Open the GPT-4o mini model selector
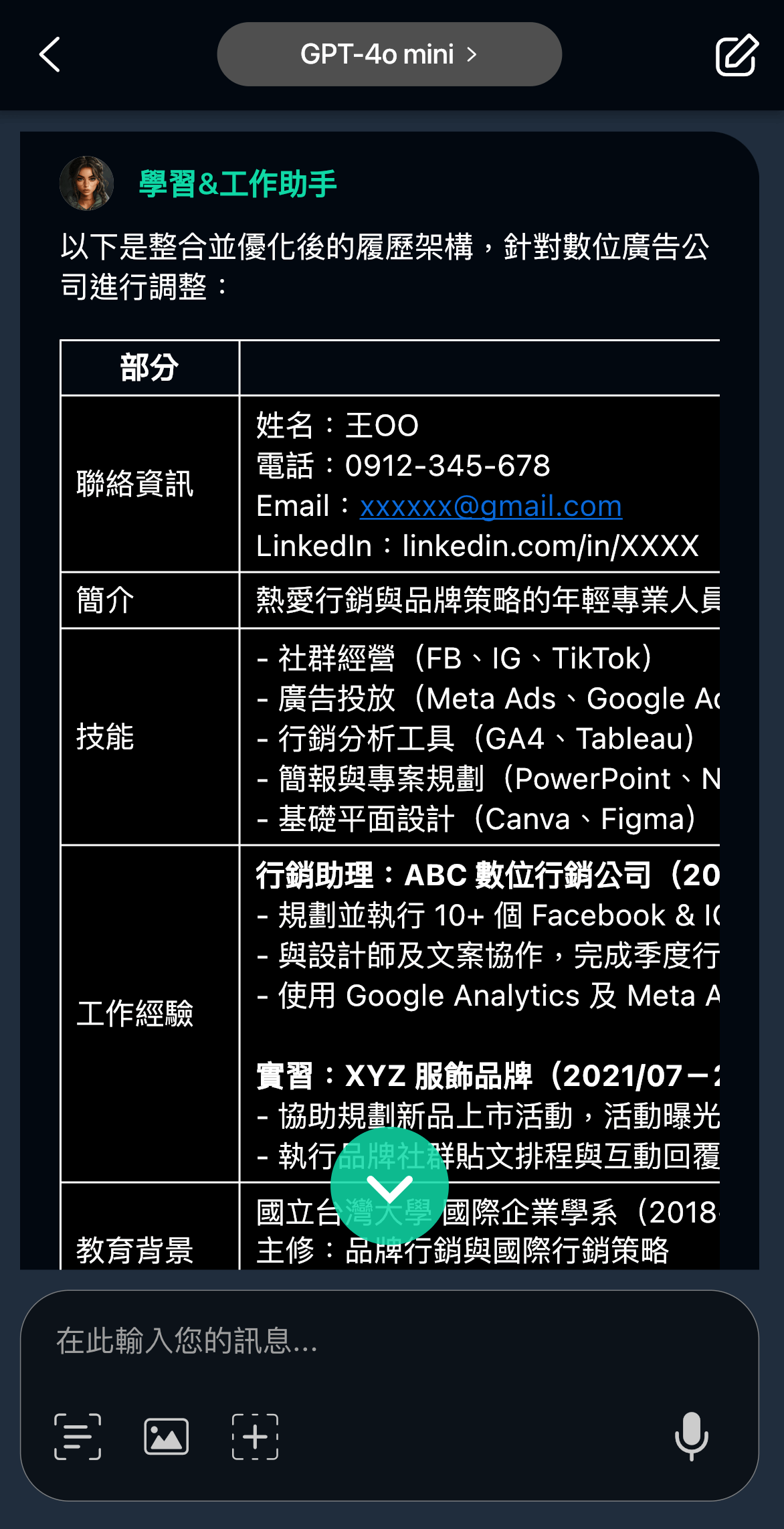The image size is (784, 1529). tap(389, 54)
